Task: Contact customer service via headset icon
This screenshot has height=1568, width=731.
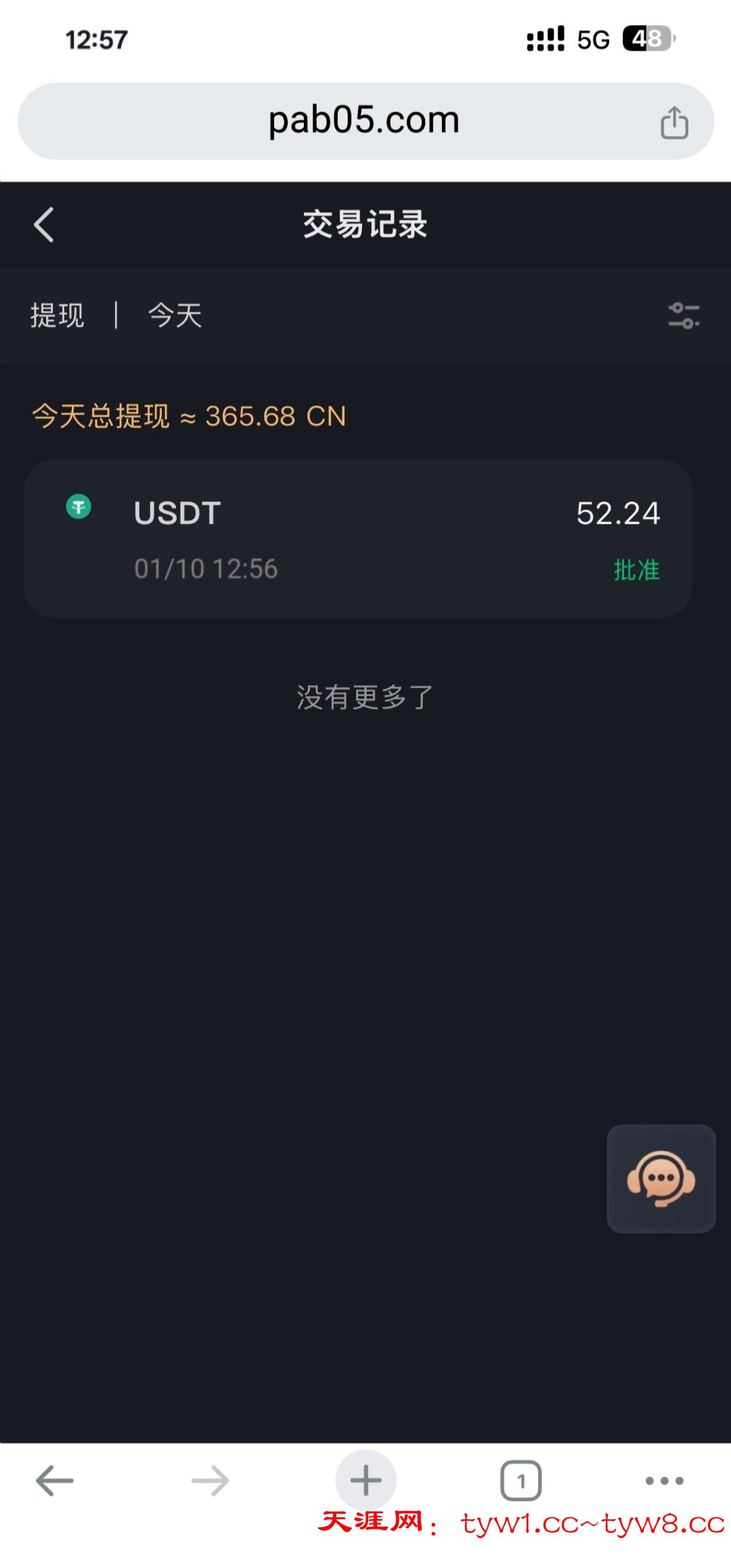Action: coord(661,1178)
